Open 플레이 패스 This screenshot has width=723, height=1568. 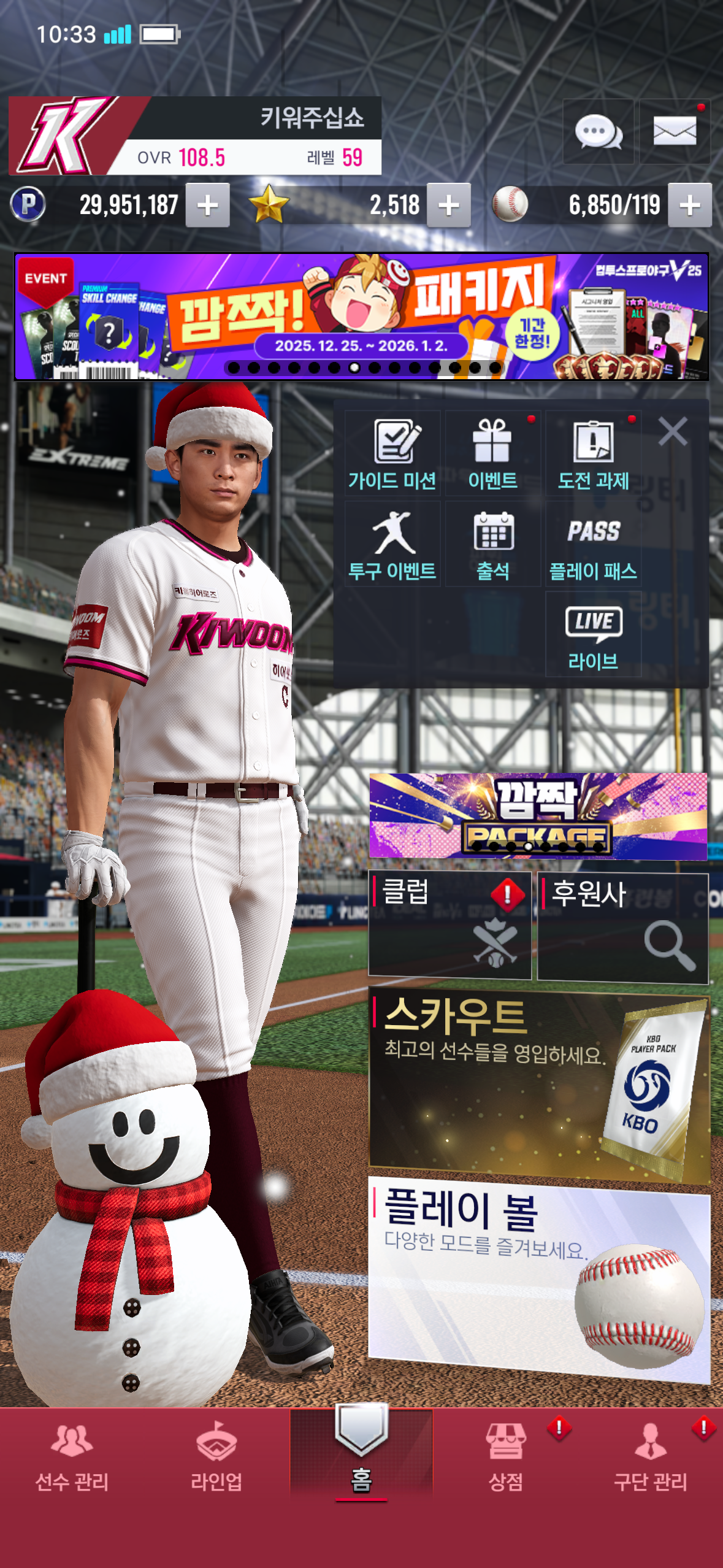[594, 545]
